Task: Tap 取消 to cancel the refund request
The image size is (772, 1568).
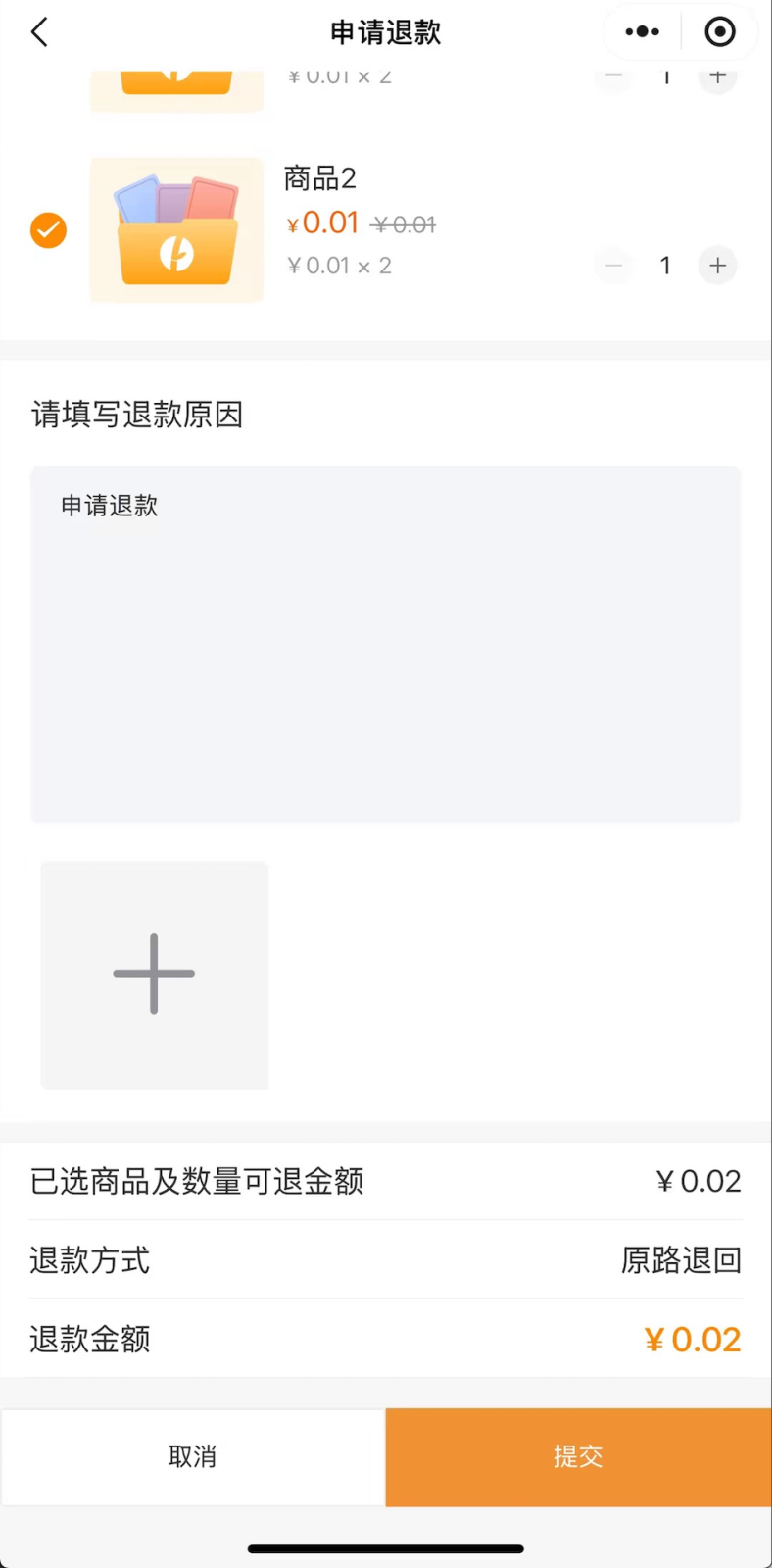Action: point(193,1456)
